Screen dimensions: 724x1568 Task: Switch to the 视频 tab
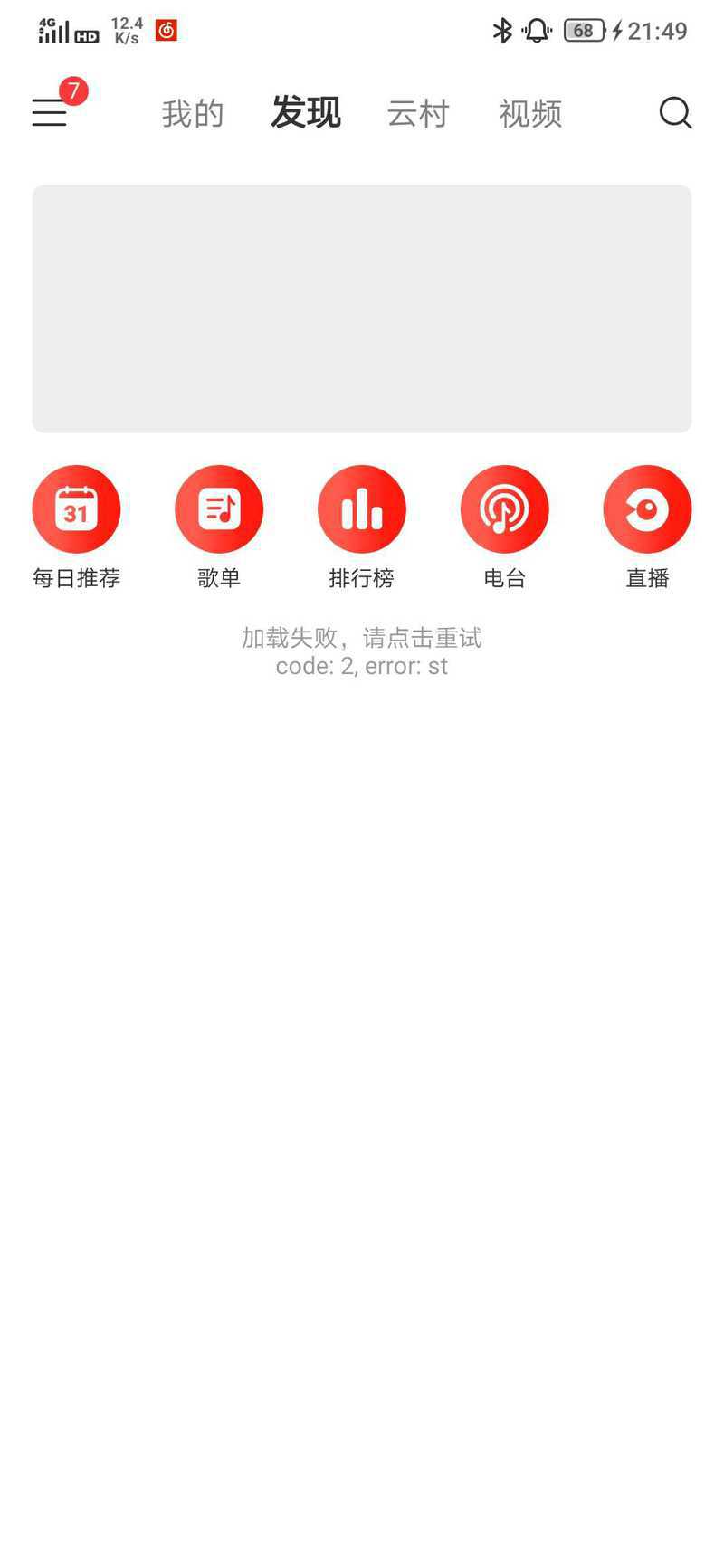click(530, 114)
